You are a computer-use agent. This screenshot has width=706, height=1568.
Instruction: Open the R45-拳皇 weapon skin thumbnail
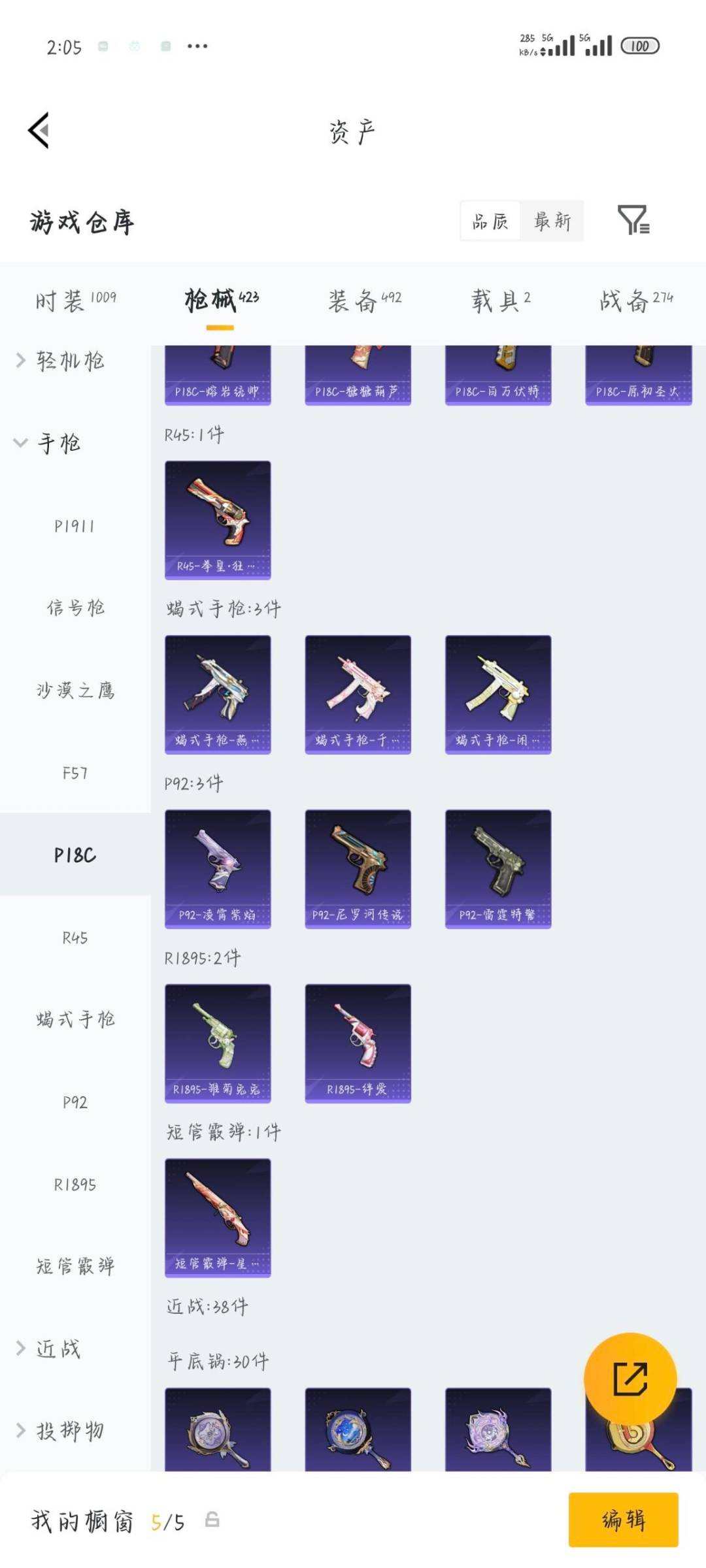click(x=217, y=518)
